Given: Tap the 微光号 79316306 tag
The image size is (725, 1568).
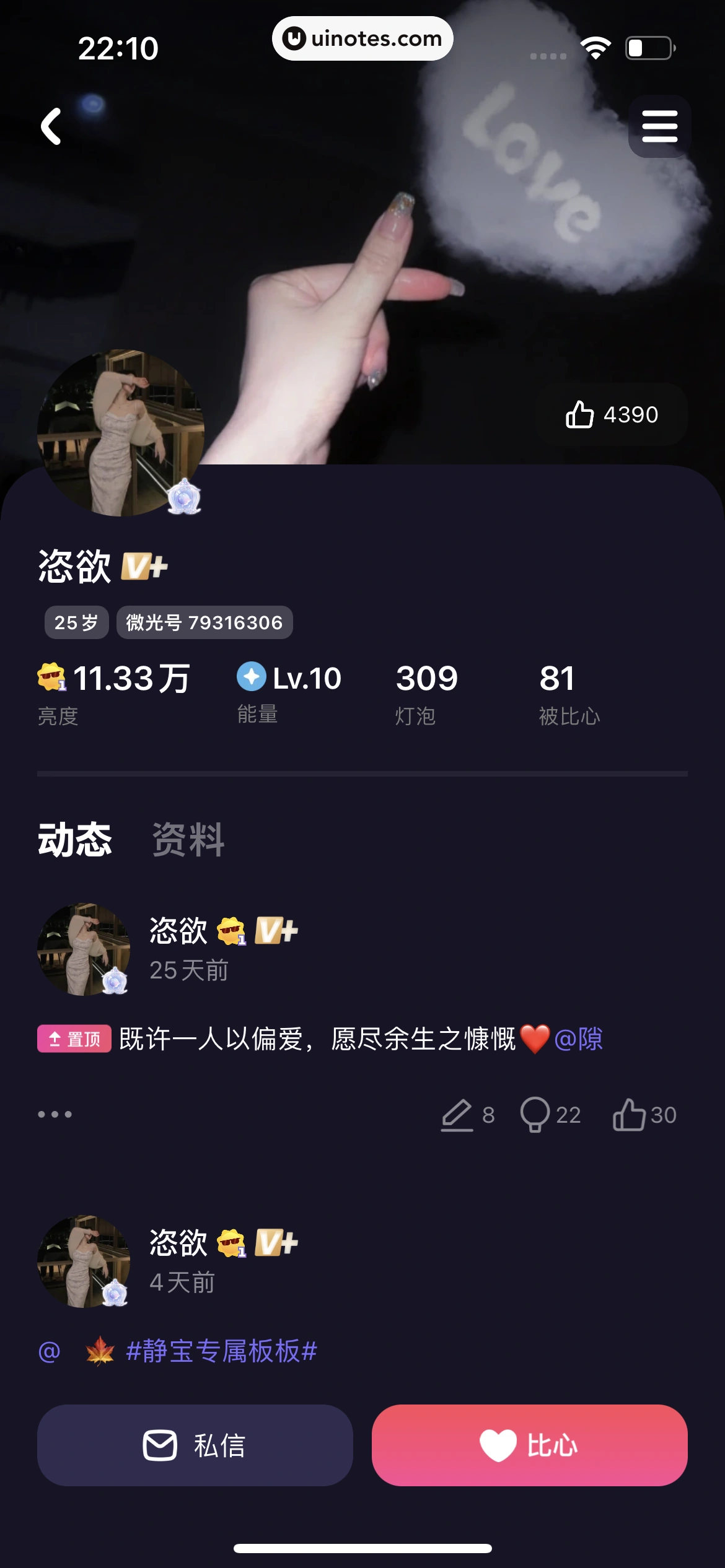Looking at the screenshot, I should 204,623.
